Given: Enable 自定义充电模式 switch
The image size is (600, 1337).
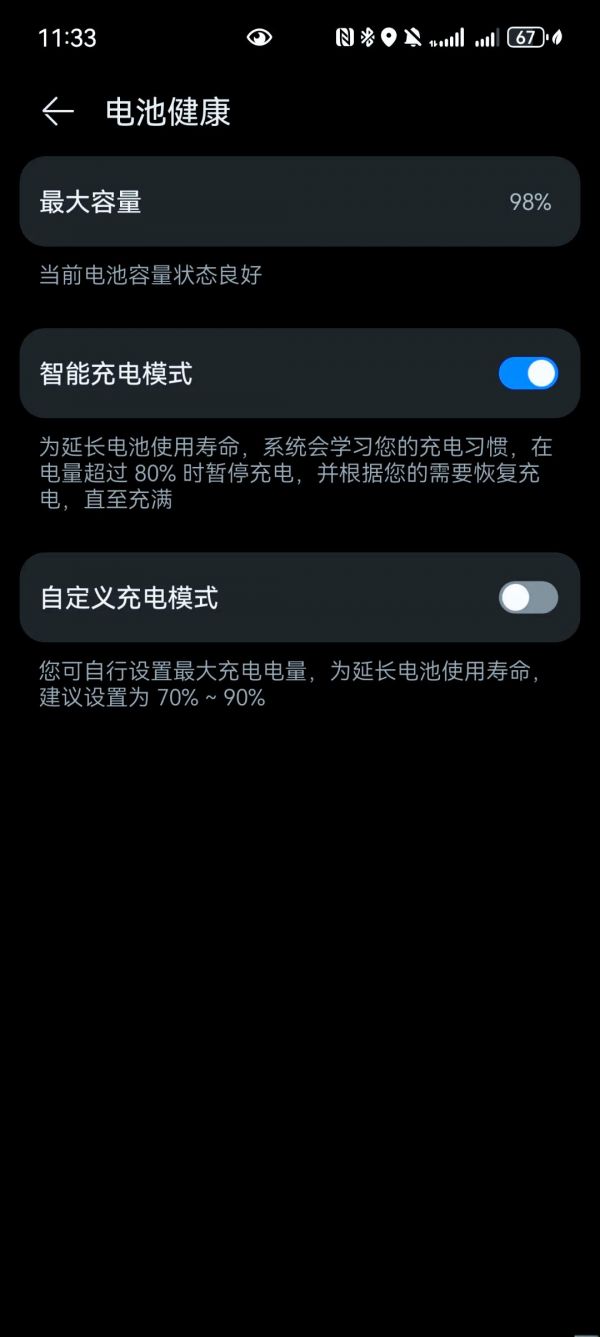Looking at the screenshot, I should [x=528, y=597].
